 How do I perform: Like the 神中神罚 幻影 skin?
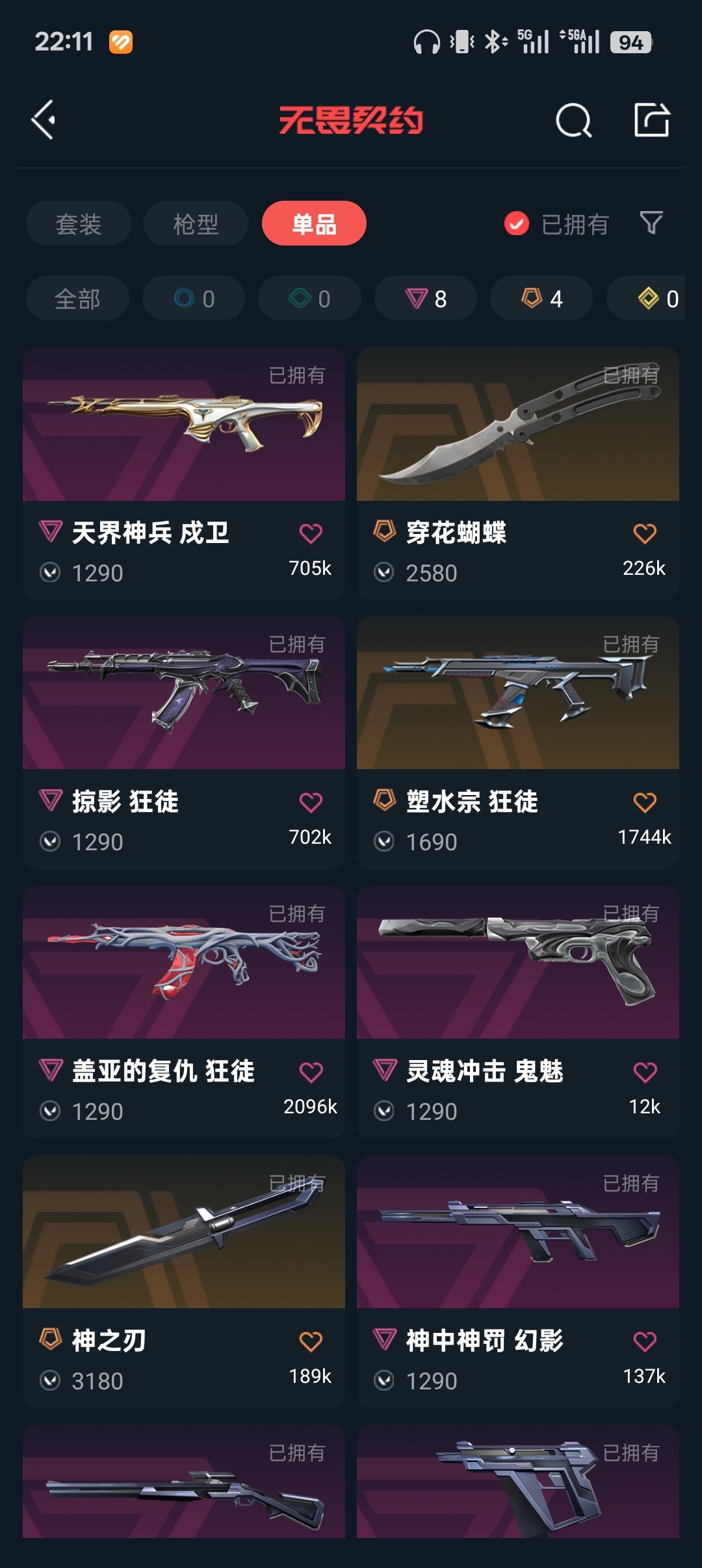645,1341
